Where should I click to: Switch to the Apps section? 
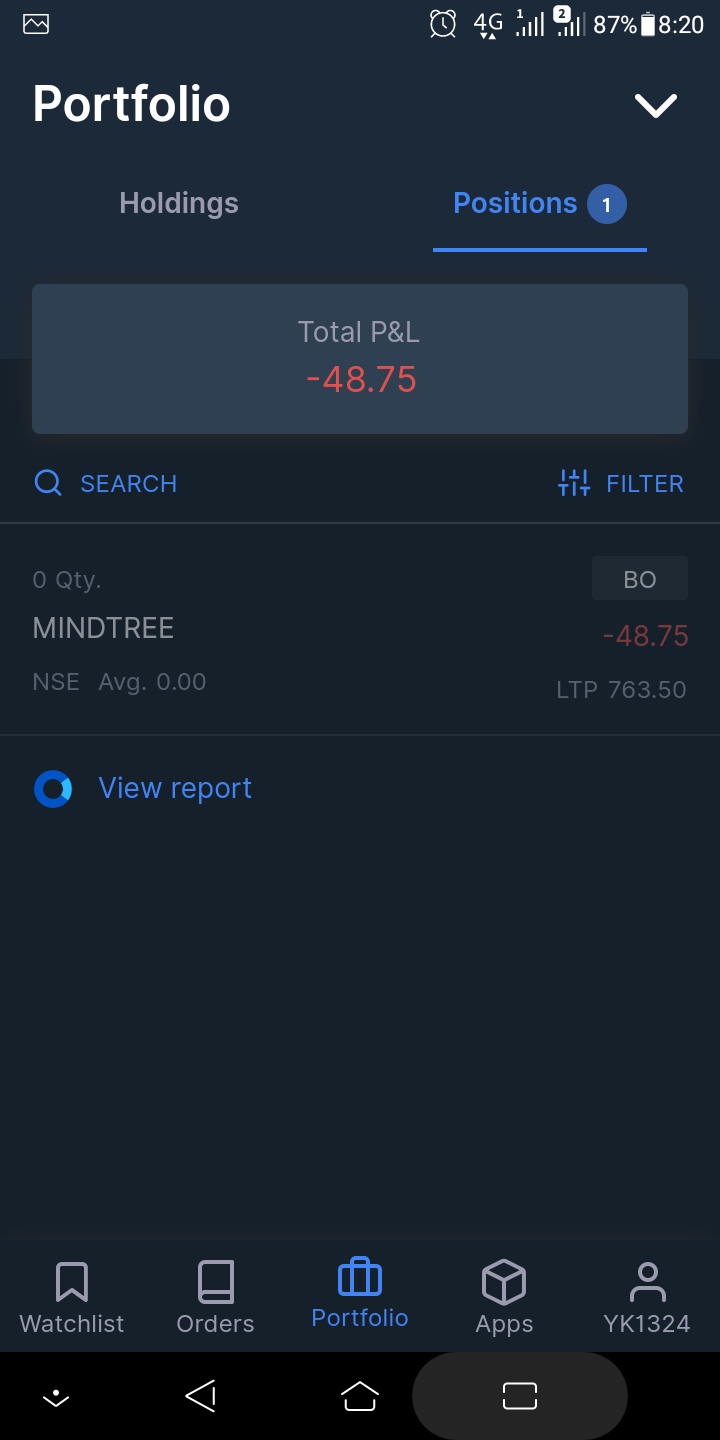(x=504, y=1297)
